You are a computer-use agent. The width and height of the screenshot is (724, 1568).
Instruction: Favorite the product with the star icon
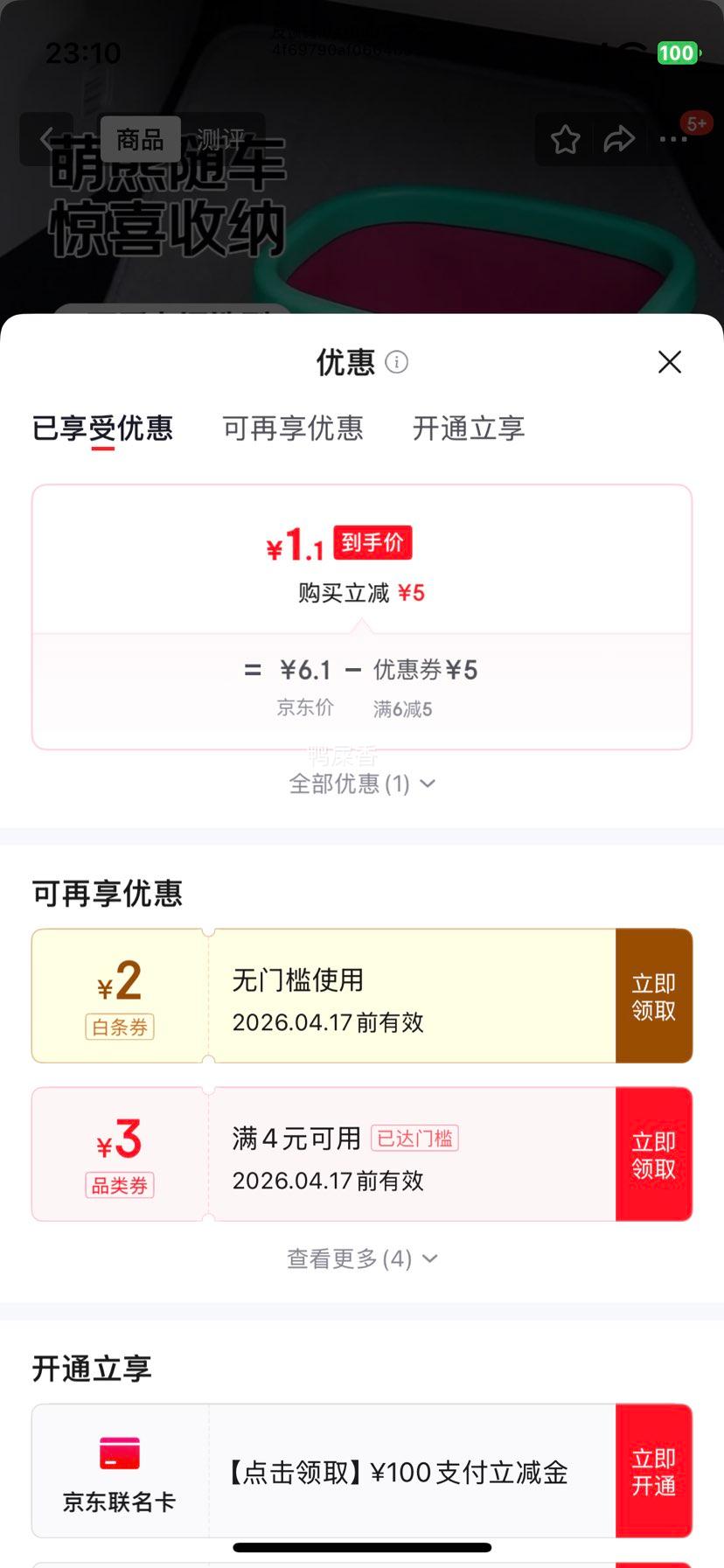point(564,139)
